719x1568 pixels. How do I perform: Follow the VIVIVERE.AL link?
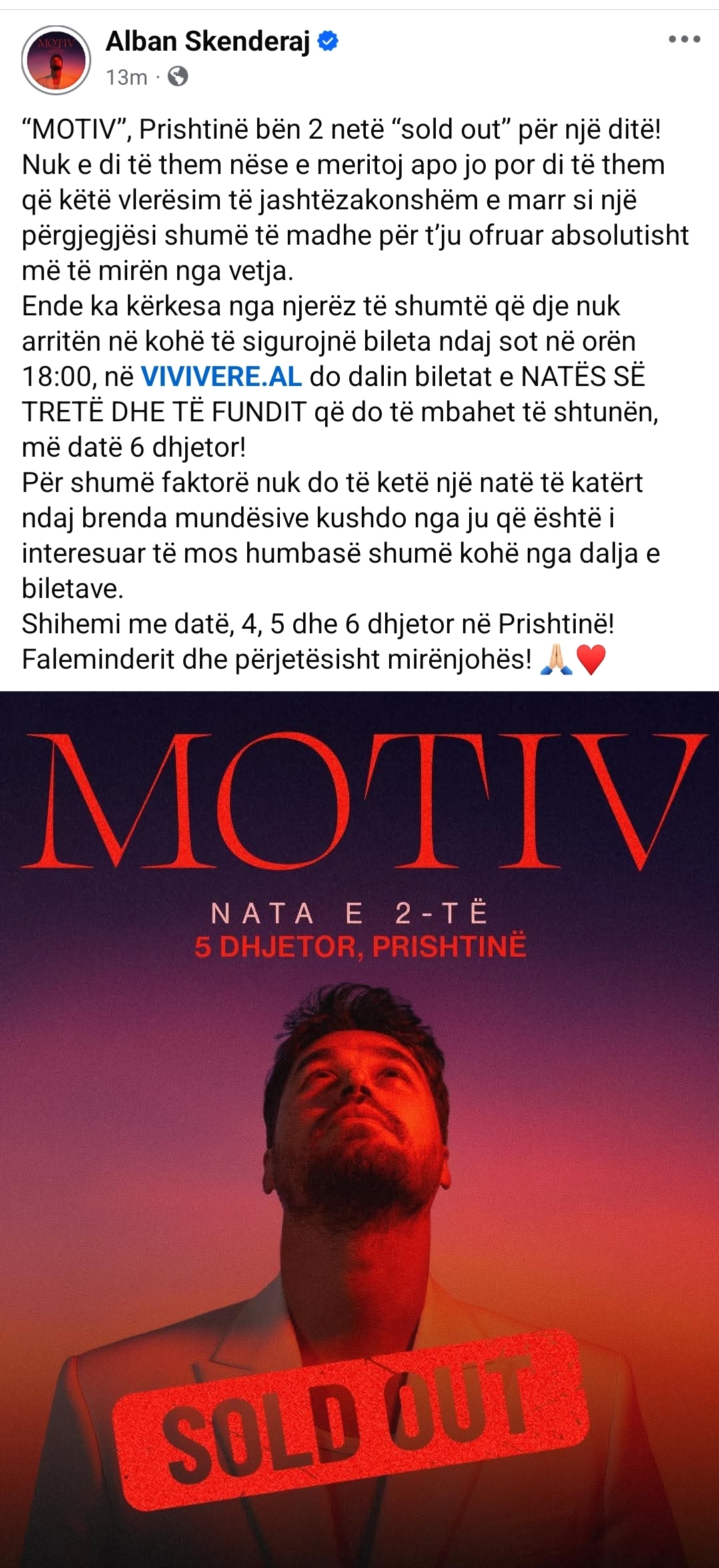221,377
